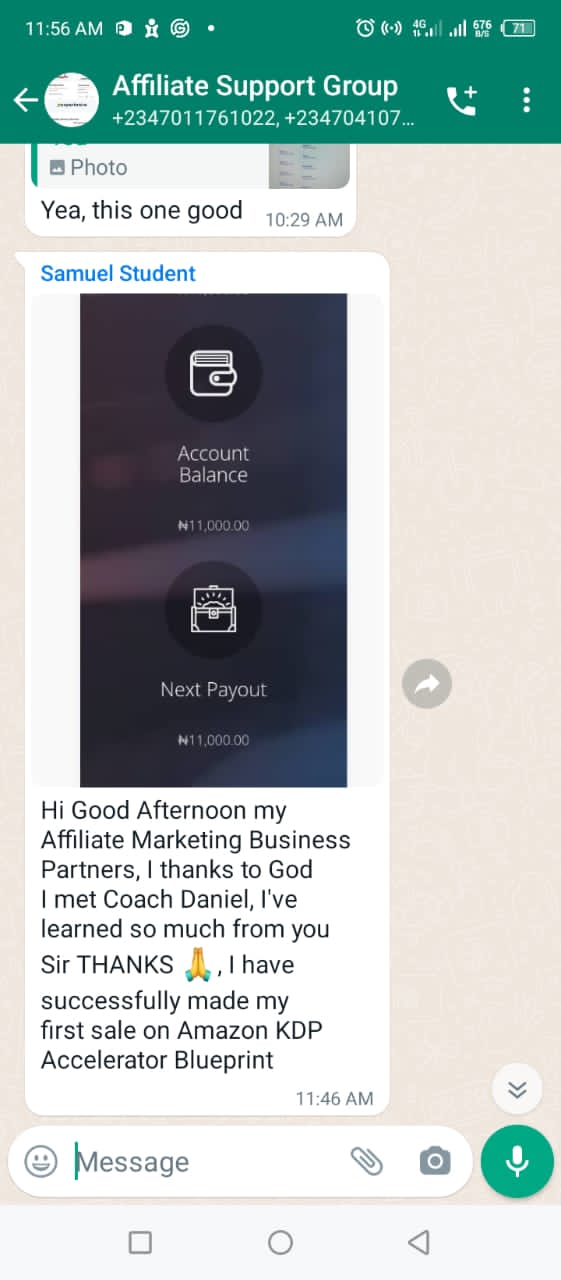Record a voice message
Viewport: 561px width, 1280px height.
517,1161
